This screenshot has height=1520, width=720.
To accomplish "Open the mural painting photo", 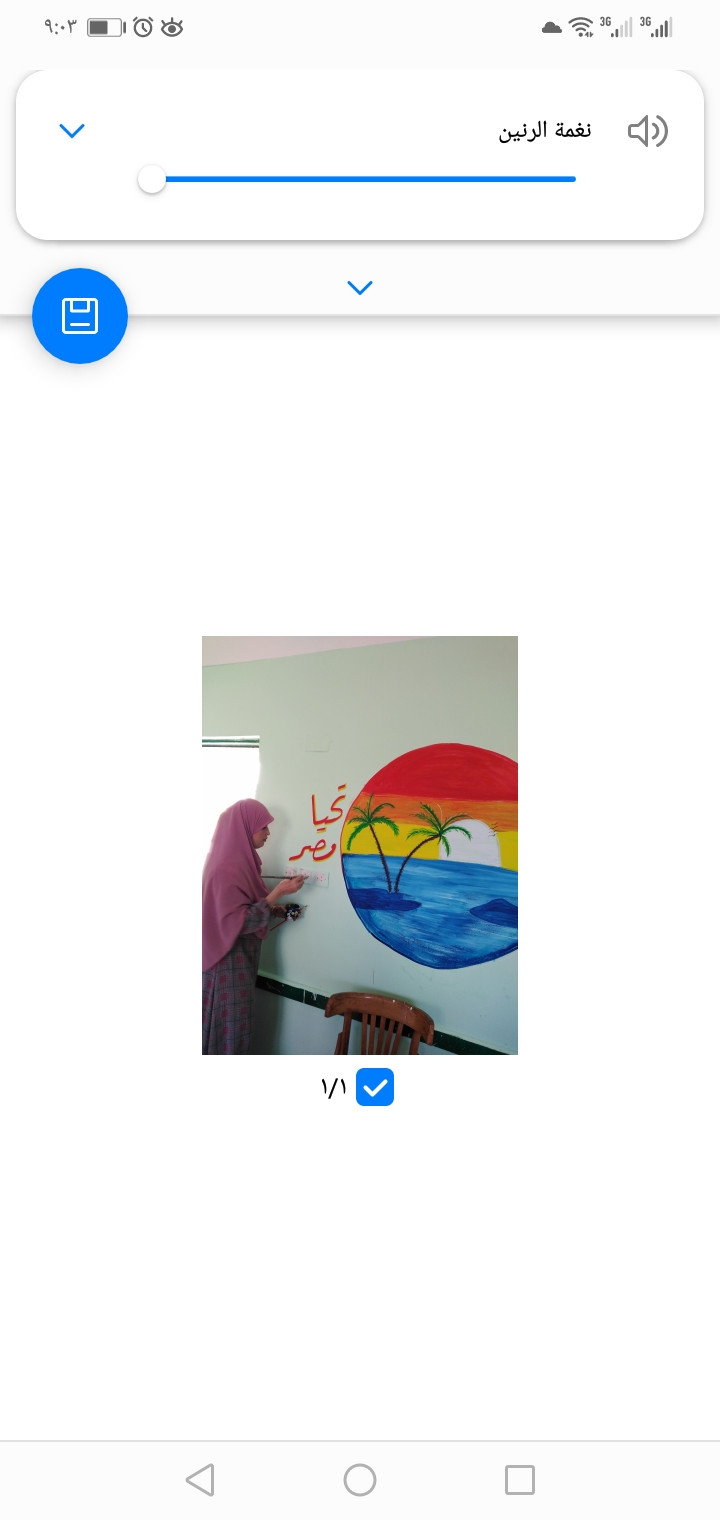I will coord(359,845).
